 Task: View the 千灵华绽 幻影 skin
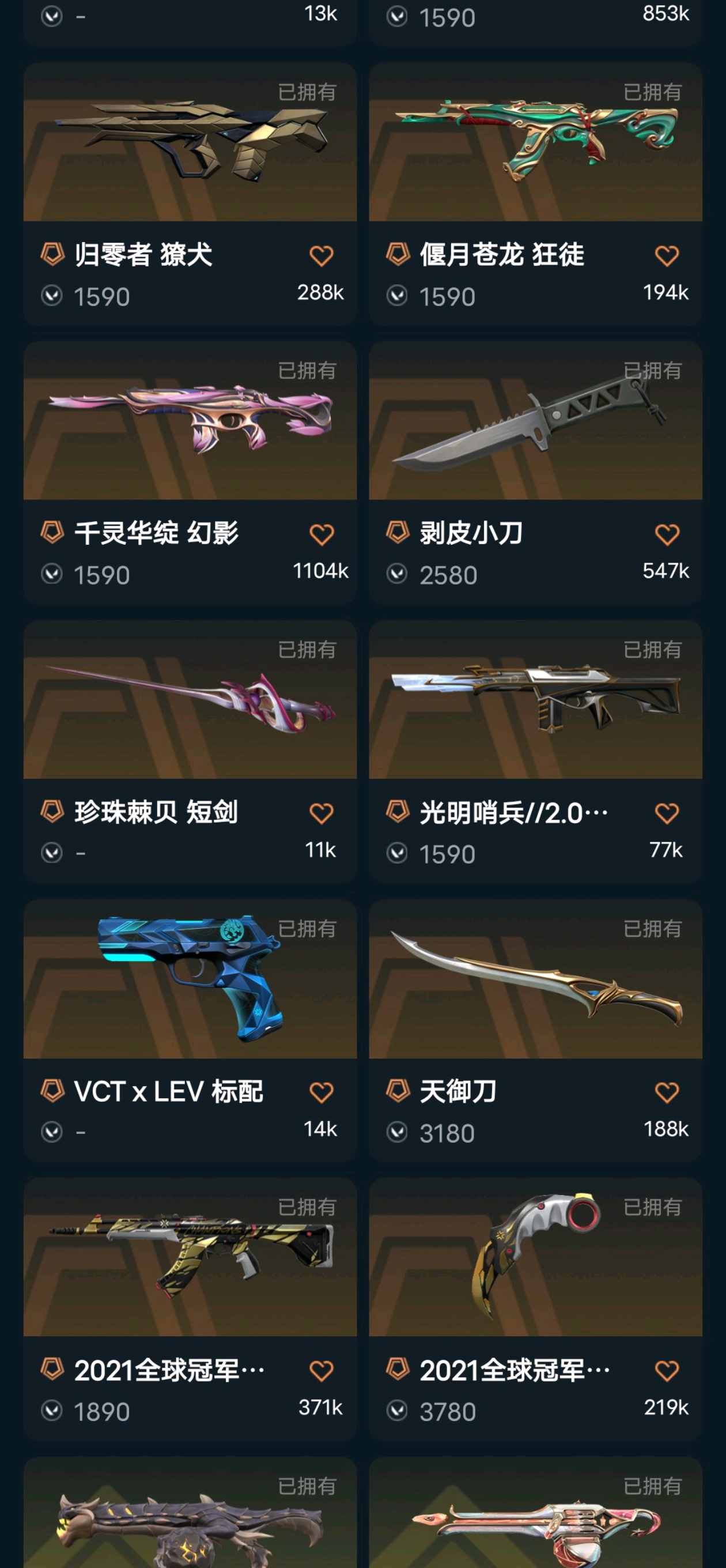[x=190, y=421]
